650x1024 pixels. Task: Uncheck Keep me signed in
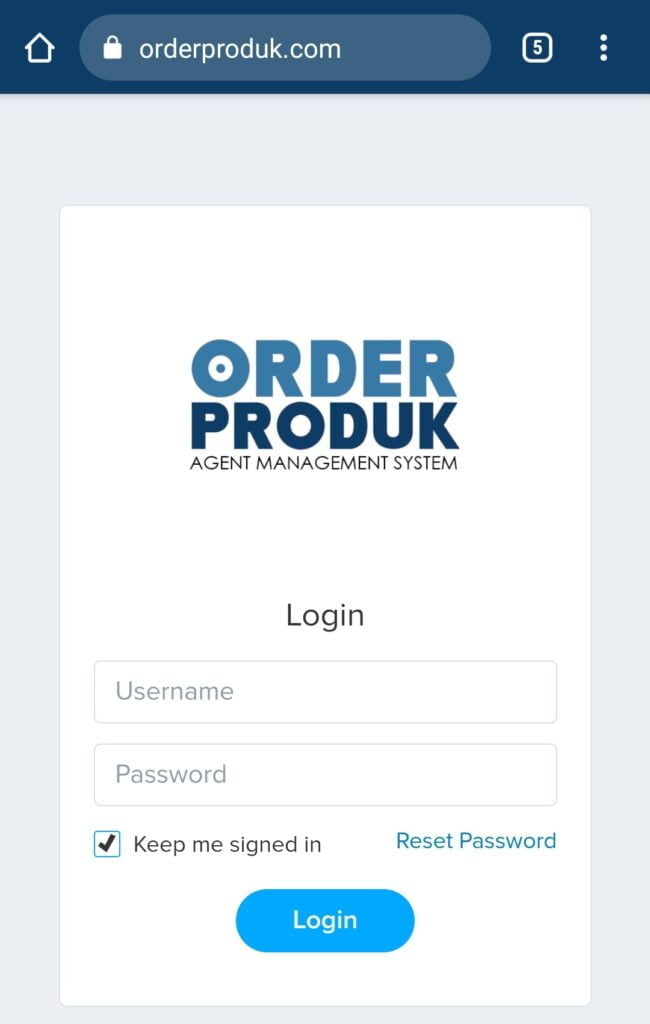[x=107, y=844]
